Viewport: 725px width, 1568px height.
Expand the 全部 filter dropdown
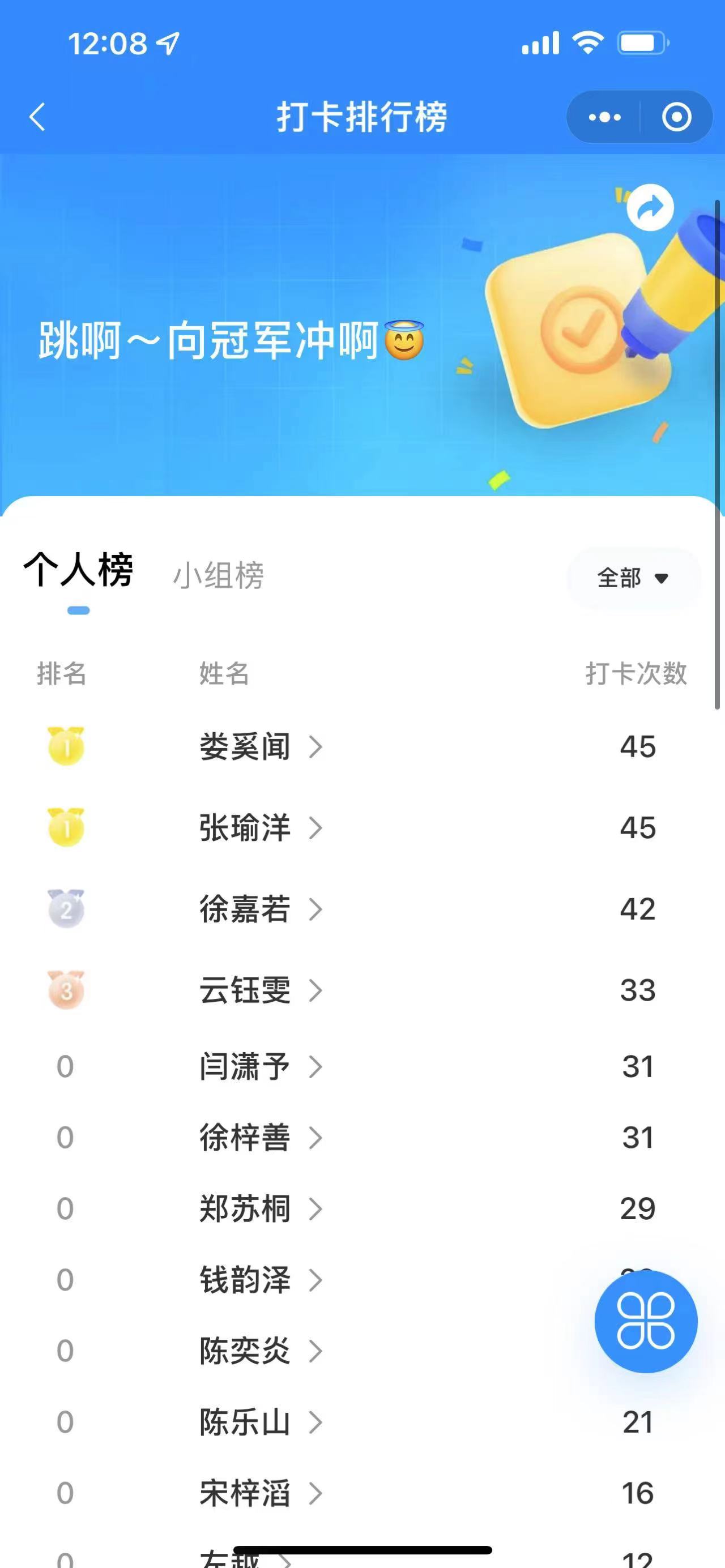[633, 578]
